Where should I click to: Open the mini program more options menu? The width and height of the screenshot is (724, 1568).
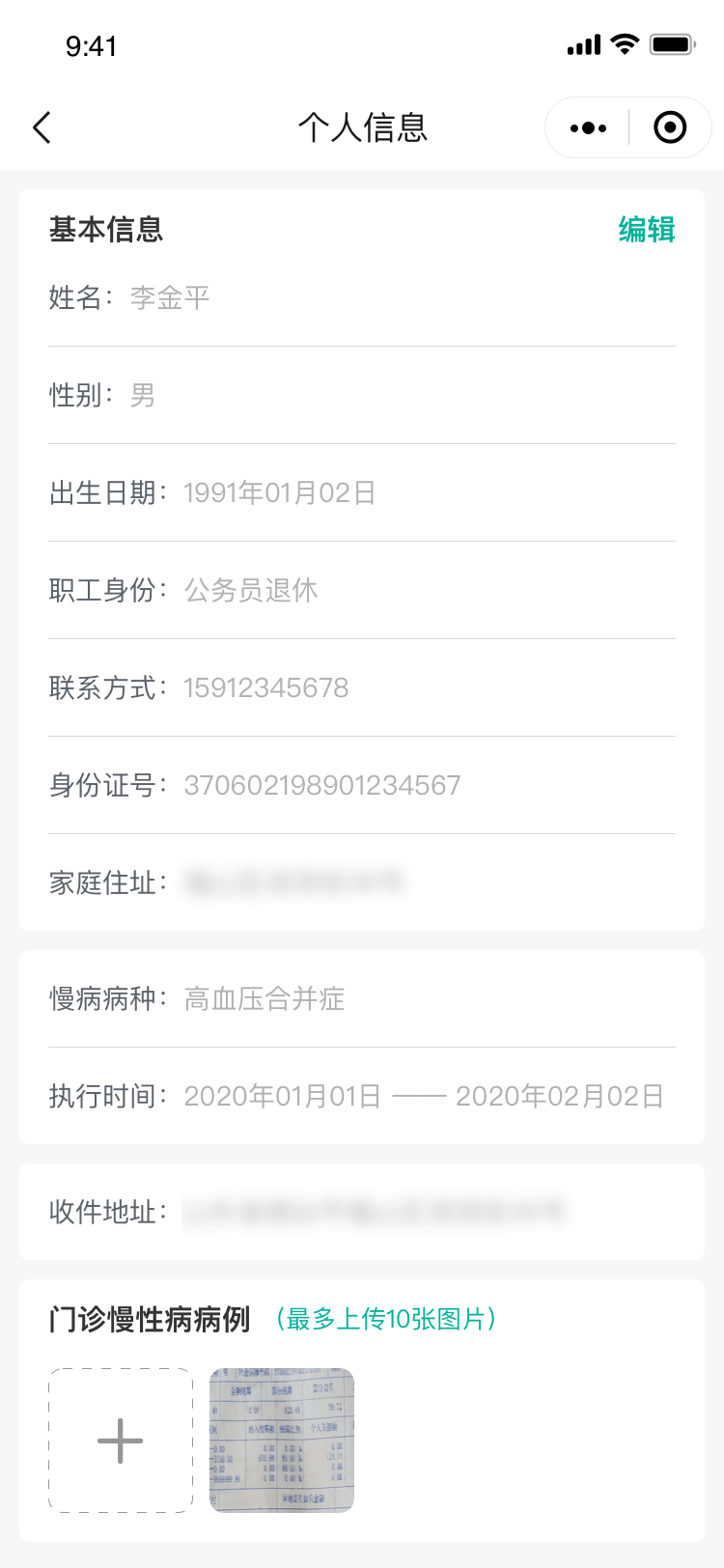coord(588,127)
